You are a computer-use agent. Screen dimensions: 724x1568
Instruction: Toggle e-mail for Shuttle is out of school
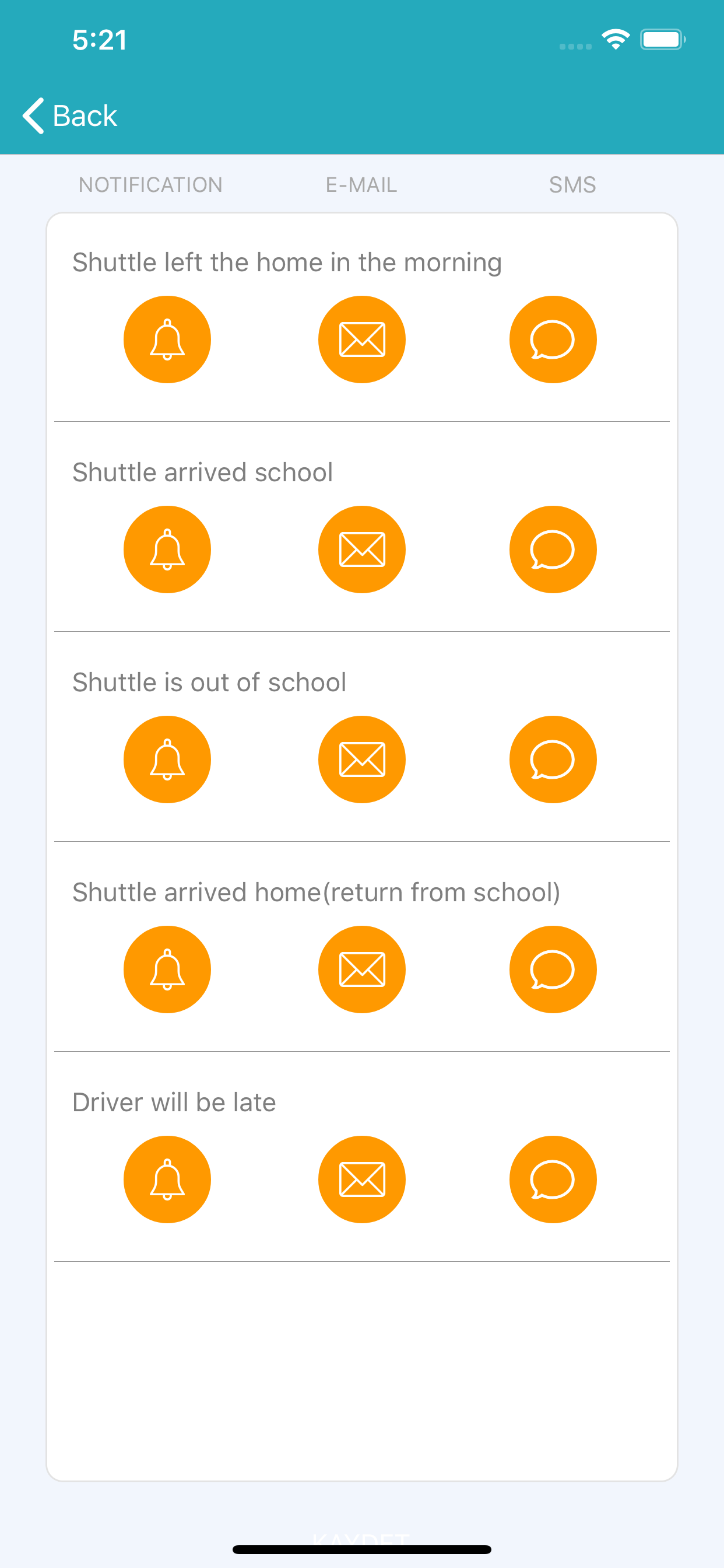point(362,759)
